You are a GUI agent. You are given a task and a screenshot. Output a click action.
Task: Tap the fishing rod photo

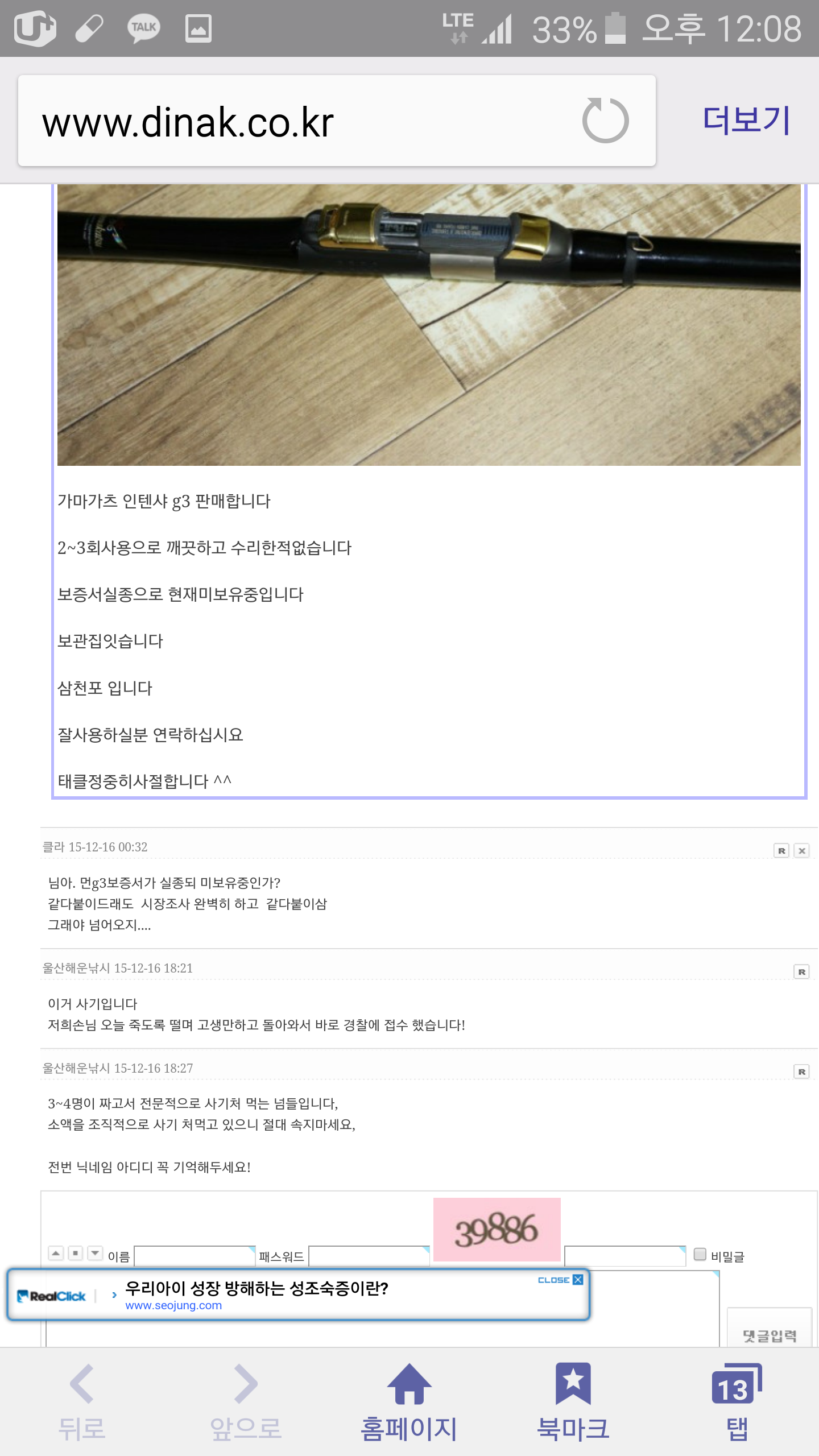429,325
